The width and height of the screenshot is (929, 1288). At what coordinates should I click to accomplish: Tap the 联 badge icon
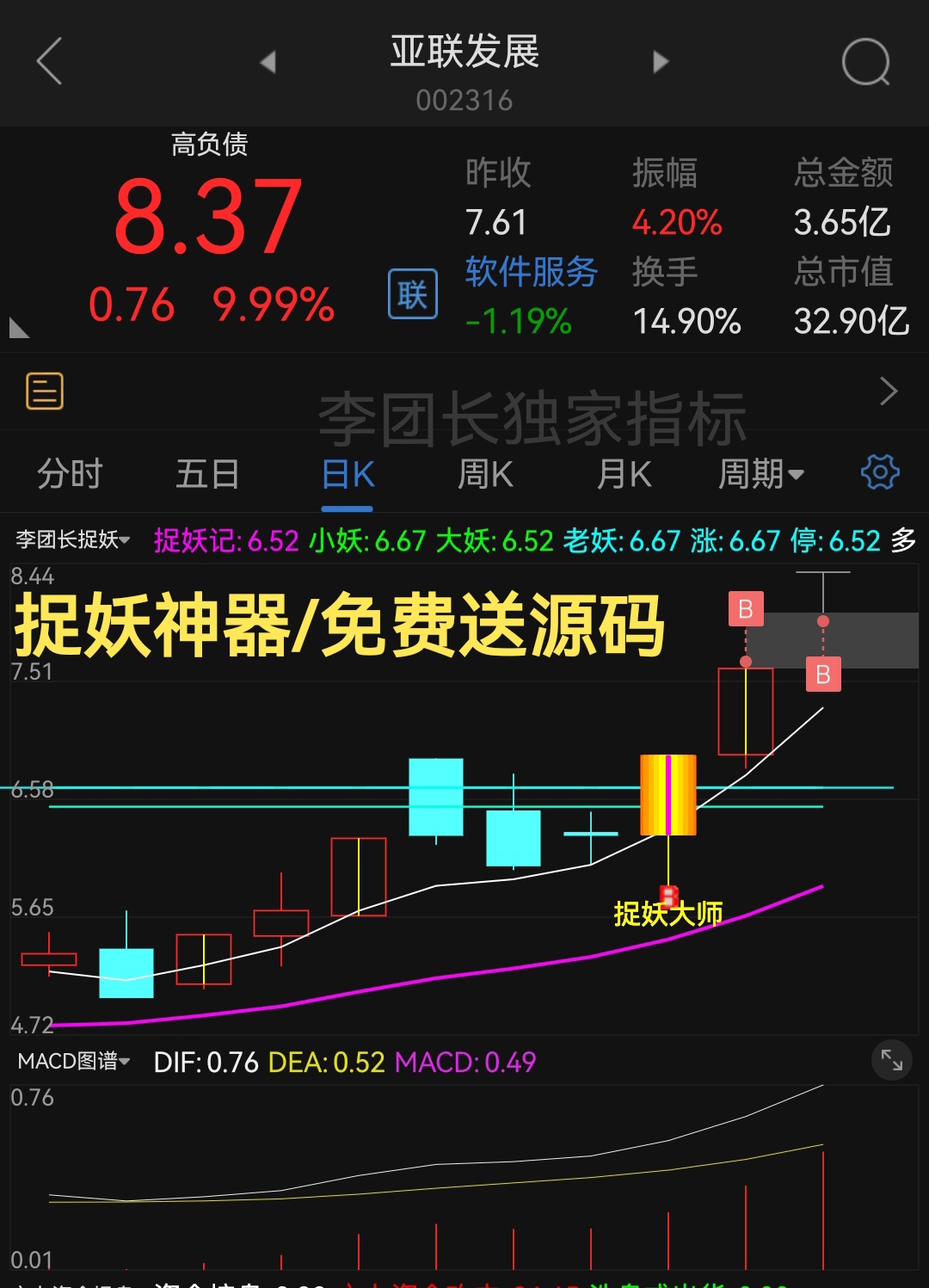pyautogui.click(x=413, y=294)
